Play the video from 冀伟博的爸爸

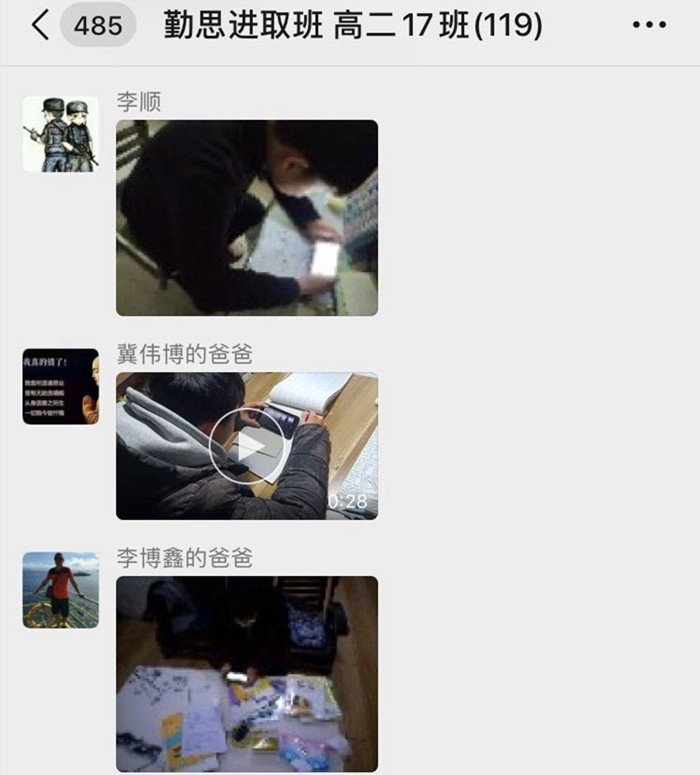point(247,446)
